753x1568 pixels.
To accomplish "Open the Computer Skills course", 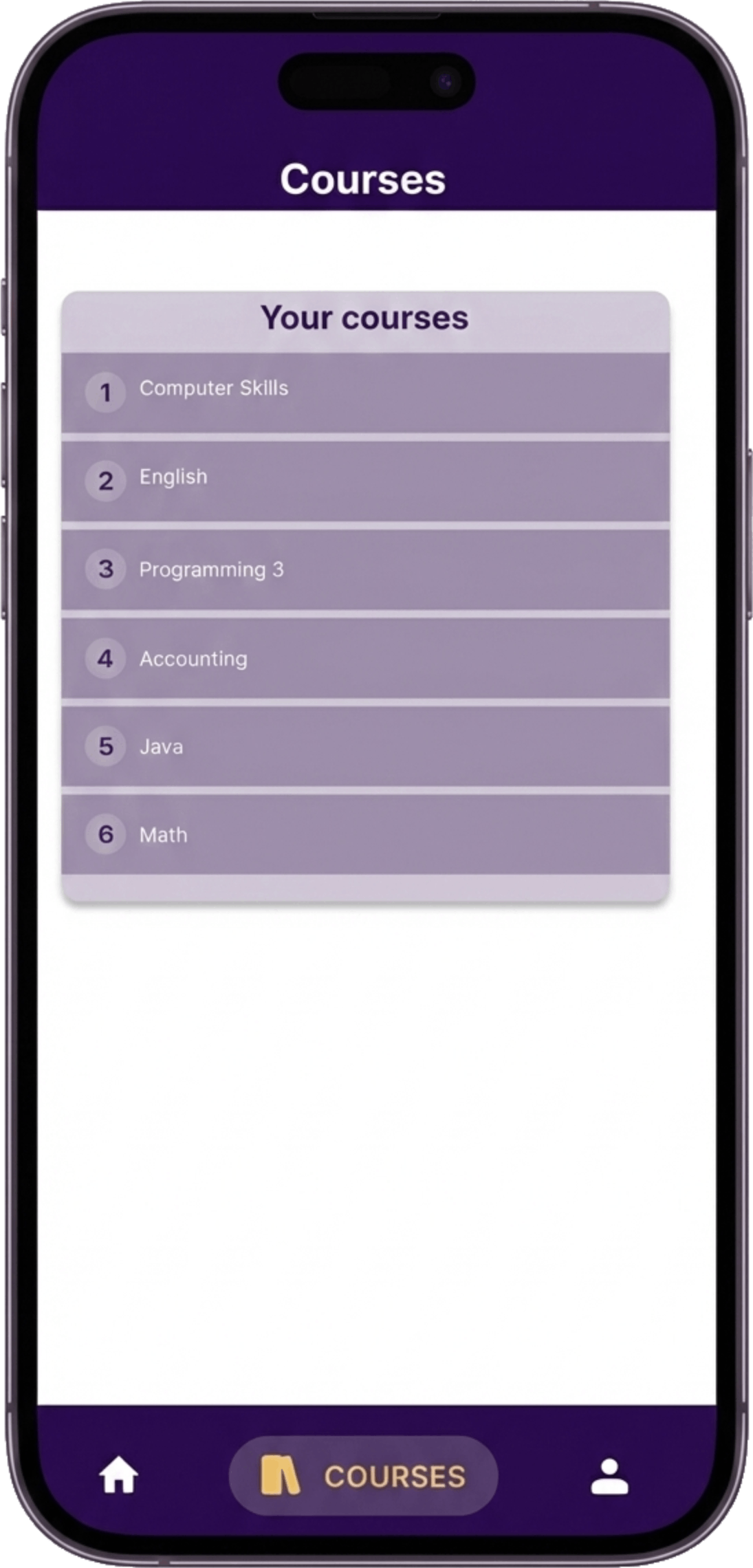I will pos(364,392).
